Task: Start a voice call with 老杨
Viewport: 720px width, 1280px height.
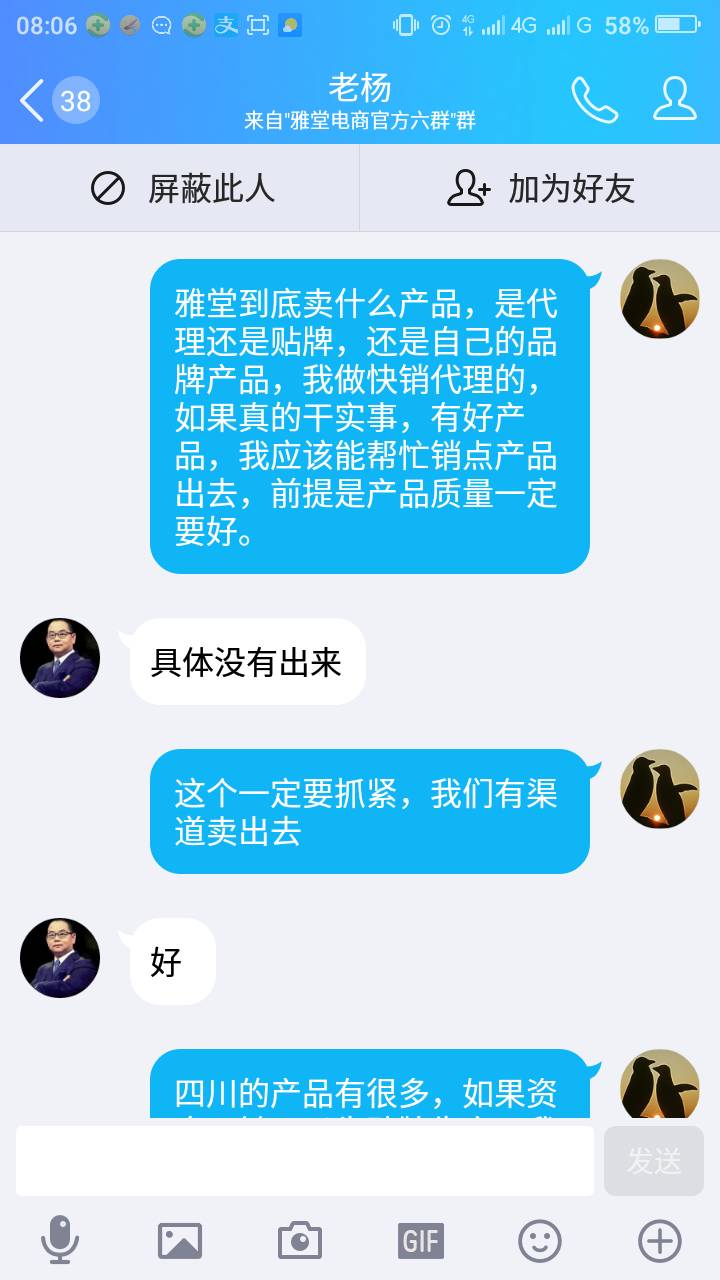Action: [x=594, y=100]
